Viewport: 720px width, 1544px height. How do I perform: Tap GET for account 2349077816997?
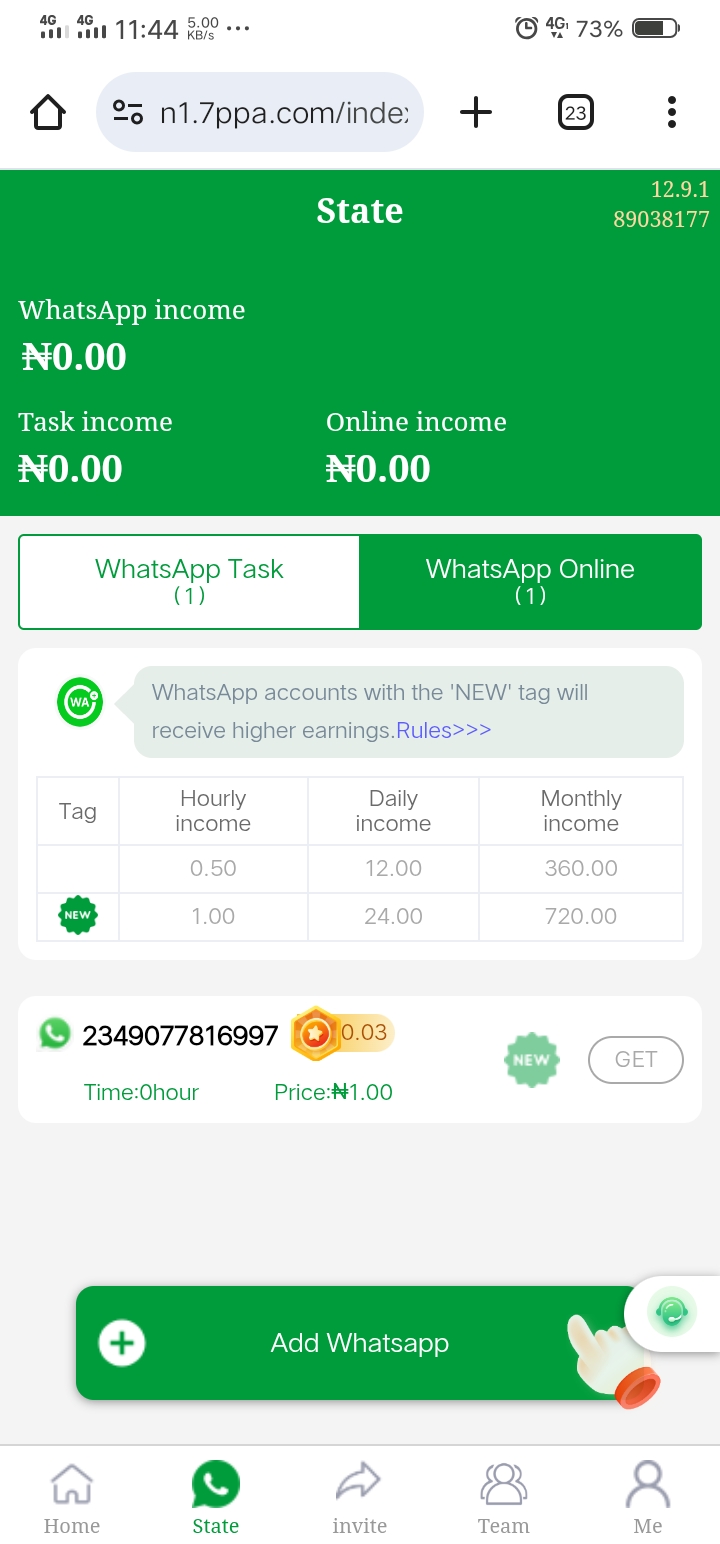(x=635, y=1060)
